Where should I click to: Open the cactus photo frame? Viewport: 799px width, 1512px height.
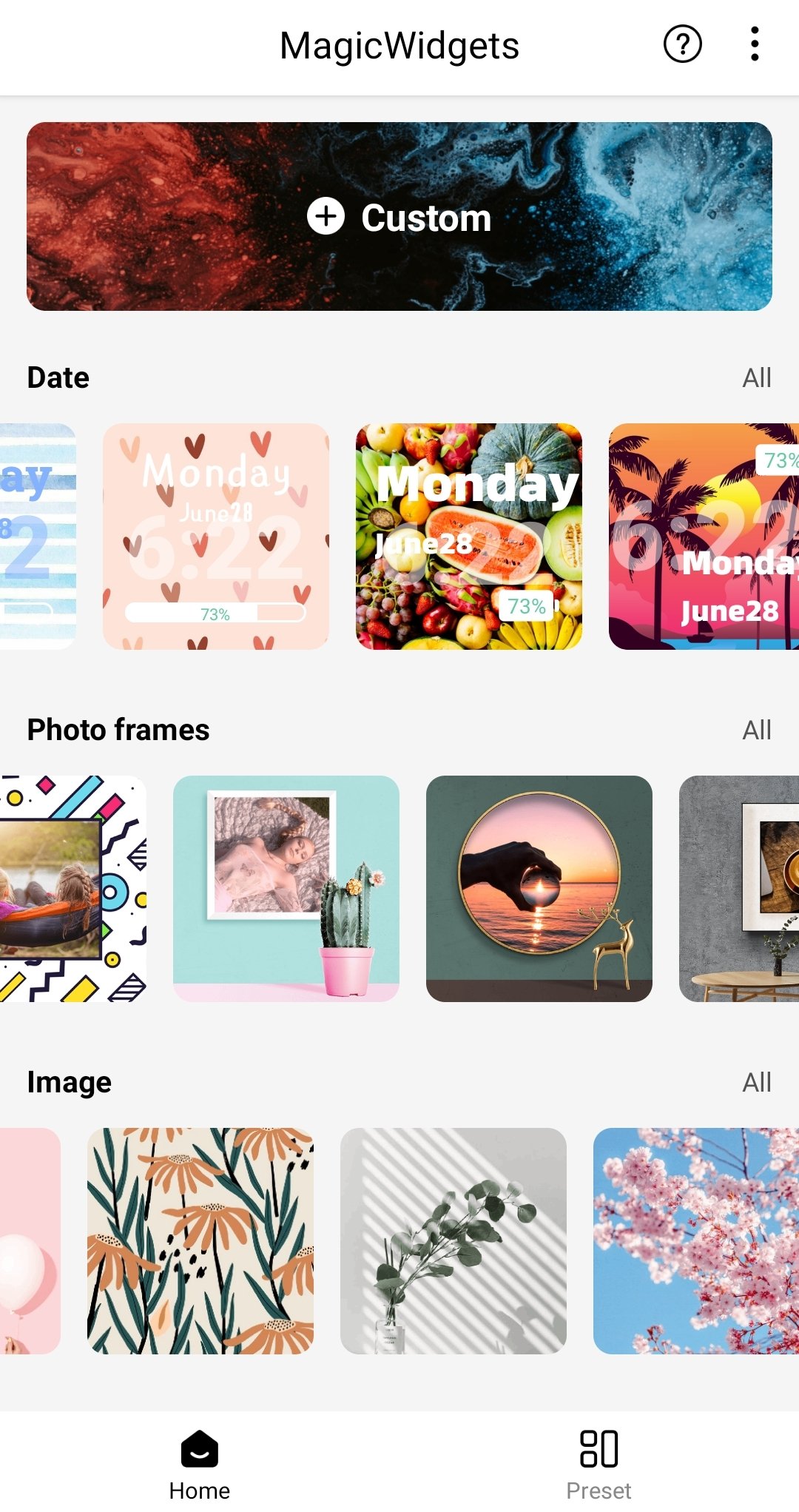pyautogui.click(x=286, y=889)
